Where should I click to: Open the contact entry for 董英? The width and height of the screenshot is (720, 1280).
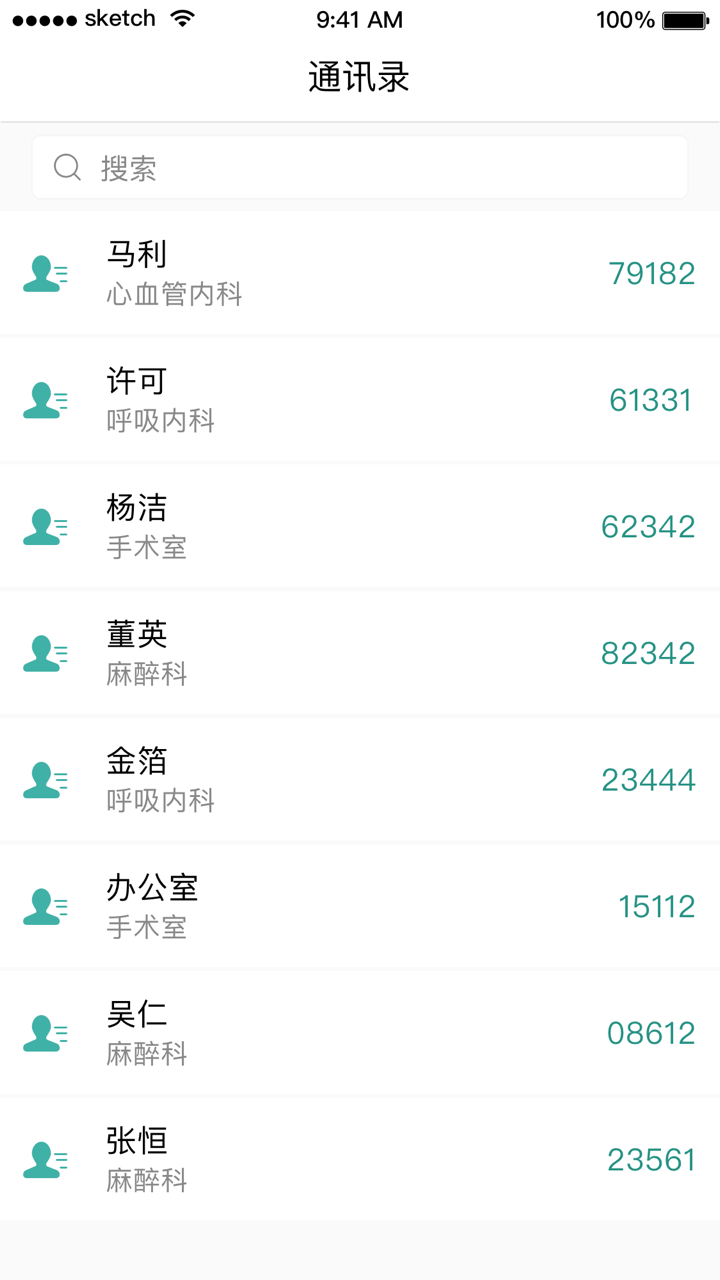360,653
